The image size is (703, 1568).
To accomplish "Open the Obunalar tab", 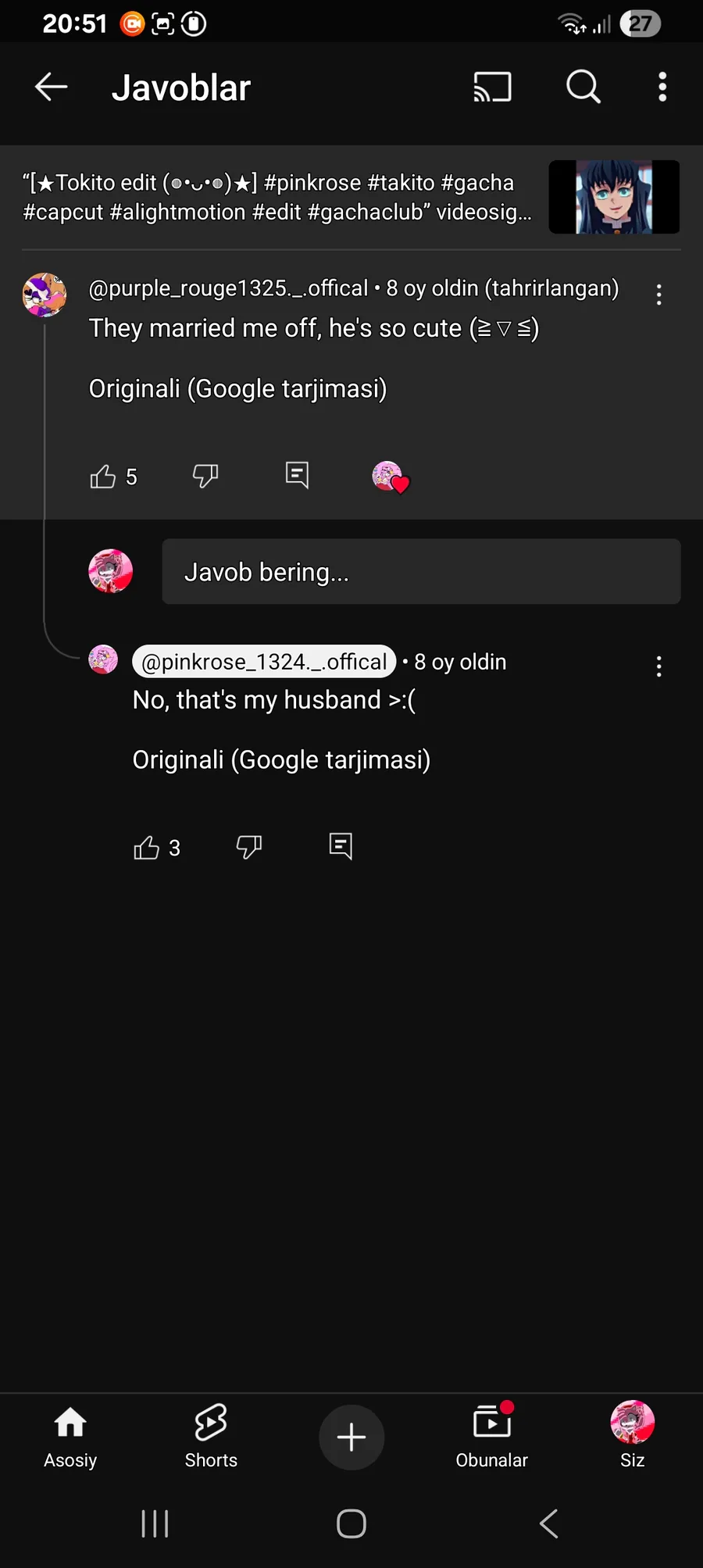I will [x=492, y=1437].
